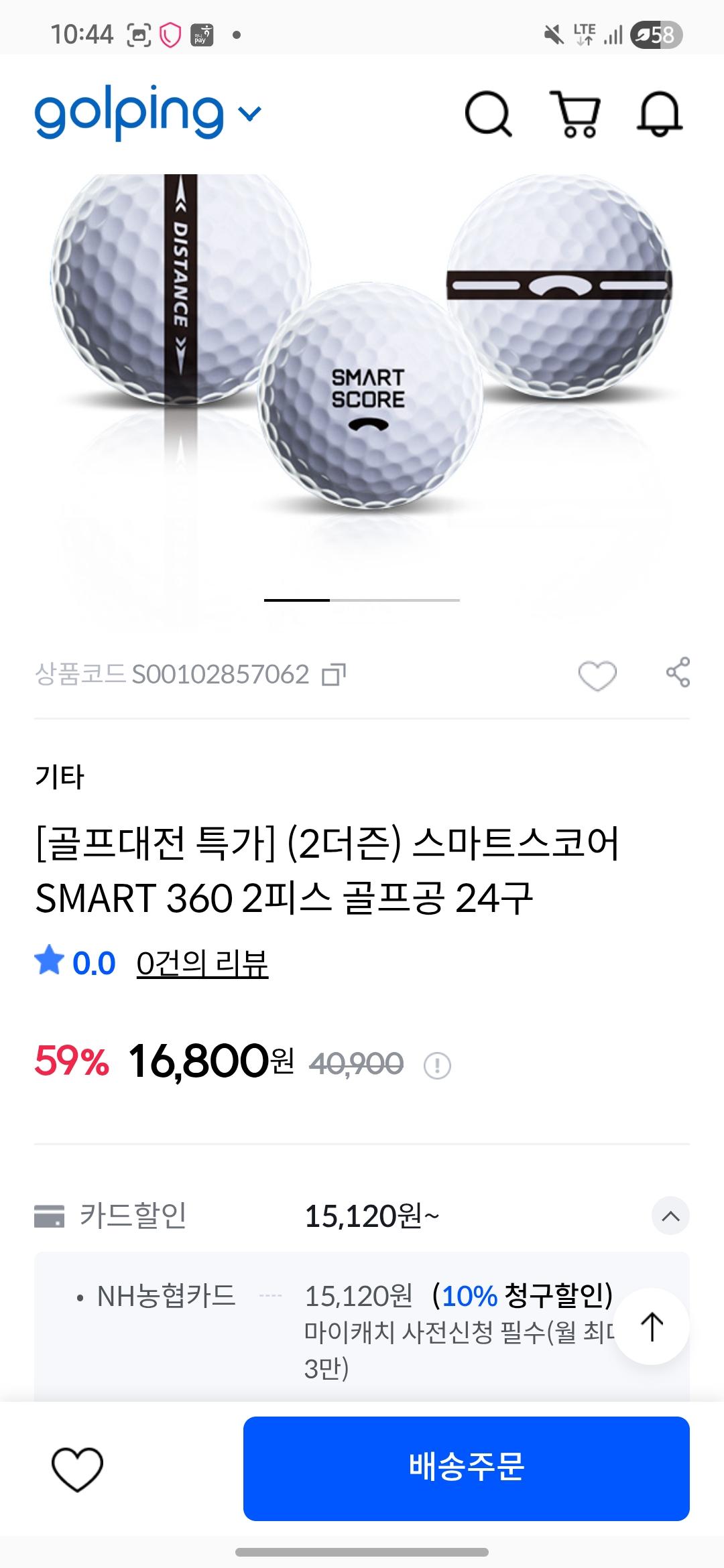Jump back to top with arrow button
724x1568 pixels.
(x=652, y=1326)
